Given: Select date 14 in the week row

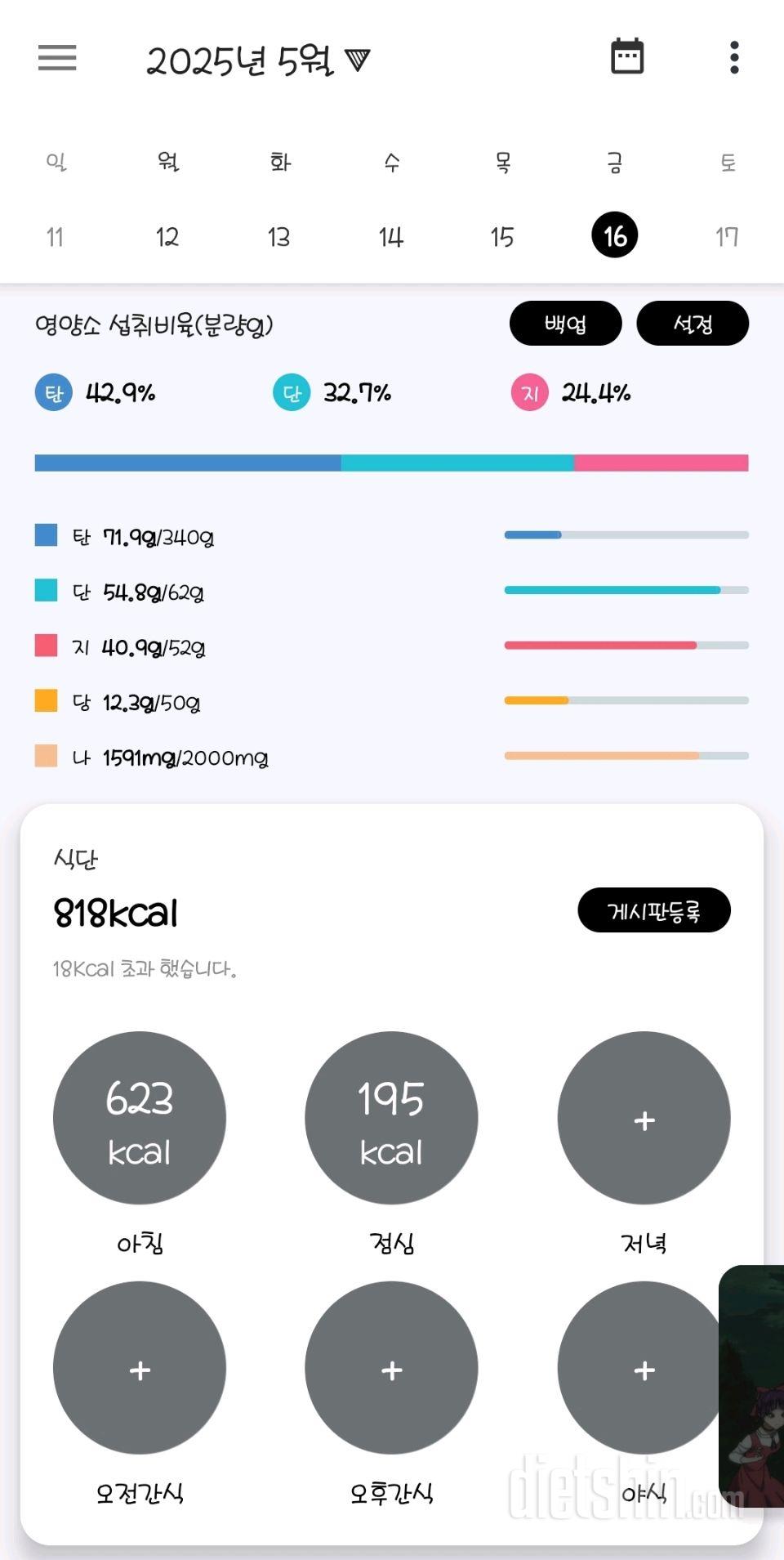Looking at the screenshot, I should 390,237.
